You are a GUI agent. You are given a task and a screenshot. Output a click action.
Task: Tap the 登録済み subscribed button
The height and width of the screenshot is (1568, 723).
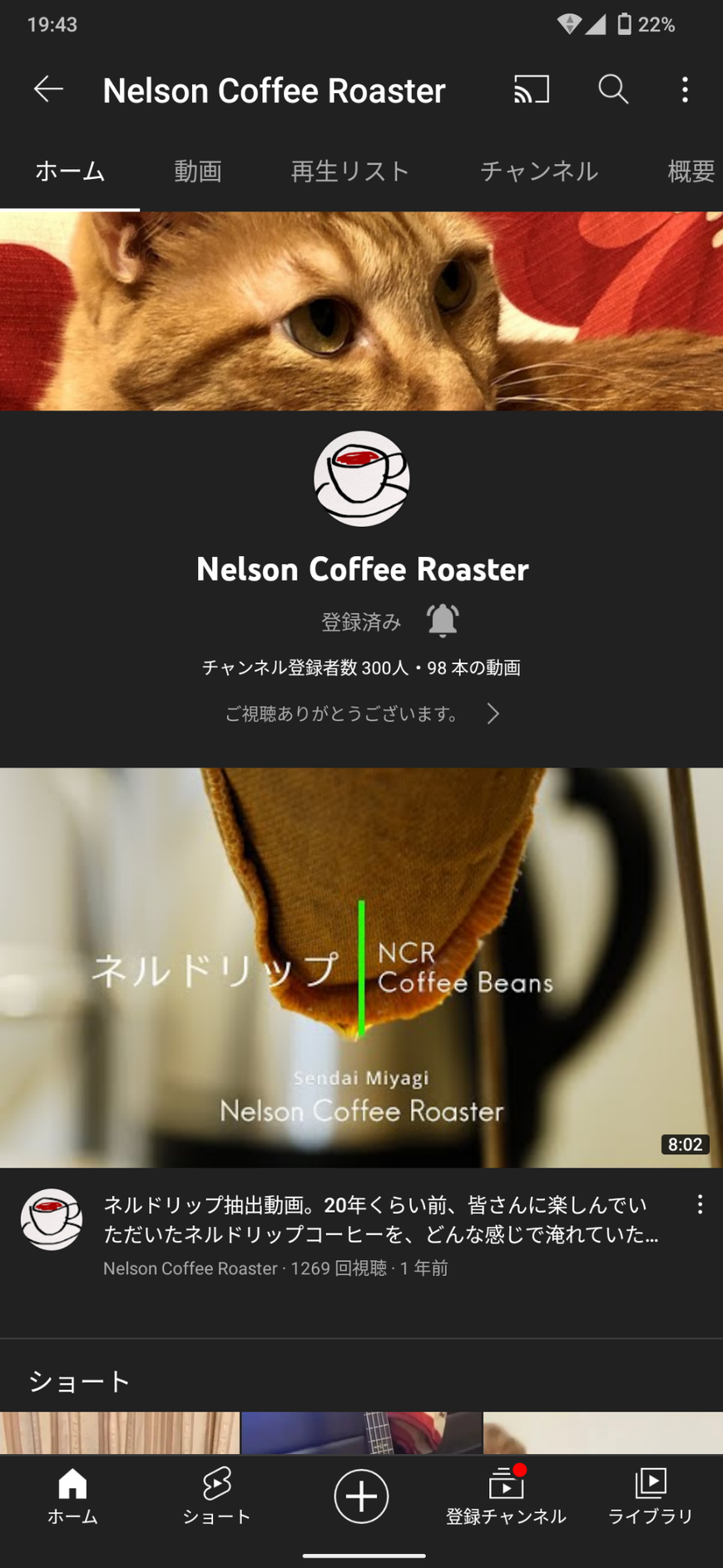click(361, 622)
